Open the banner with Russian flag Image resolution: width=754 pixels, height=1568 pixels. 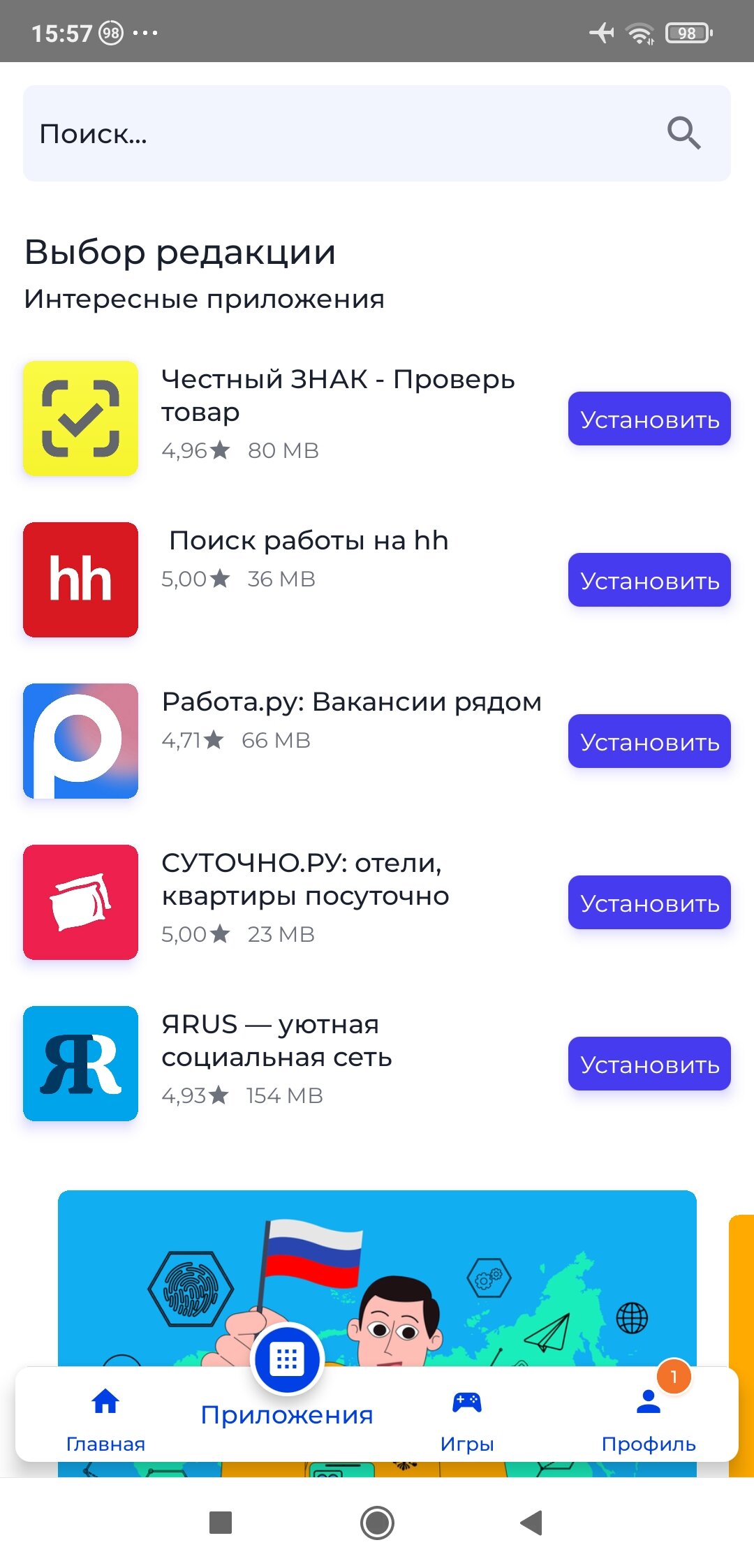[x=377, y=1278]
